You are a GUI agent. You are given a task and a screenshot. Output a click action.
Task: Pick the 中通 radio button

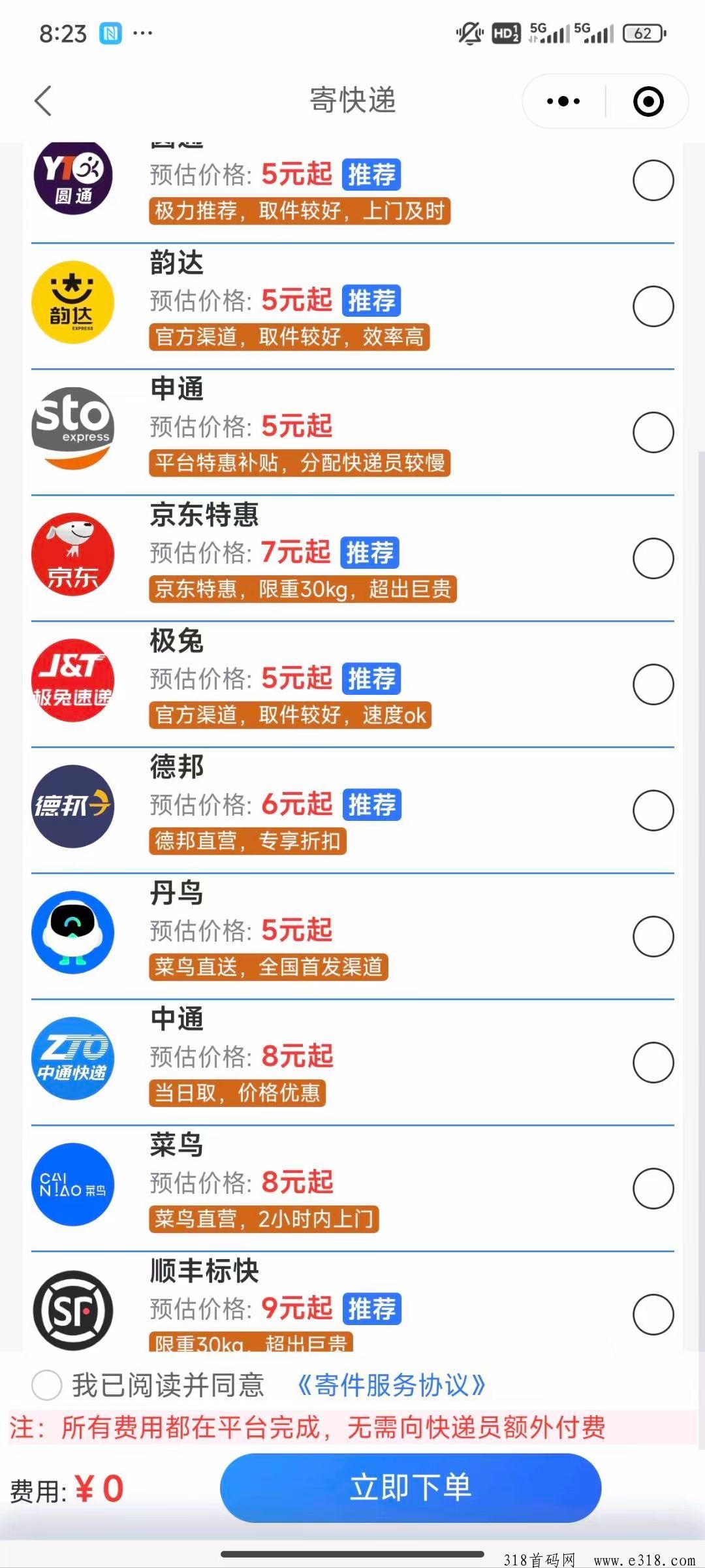pos(653,1062)
